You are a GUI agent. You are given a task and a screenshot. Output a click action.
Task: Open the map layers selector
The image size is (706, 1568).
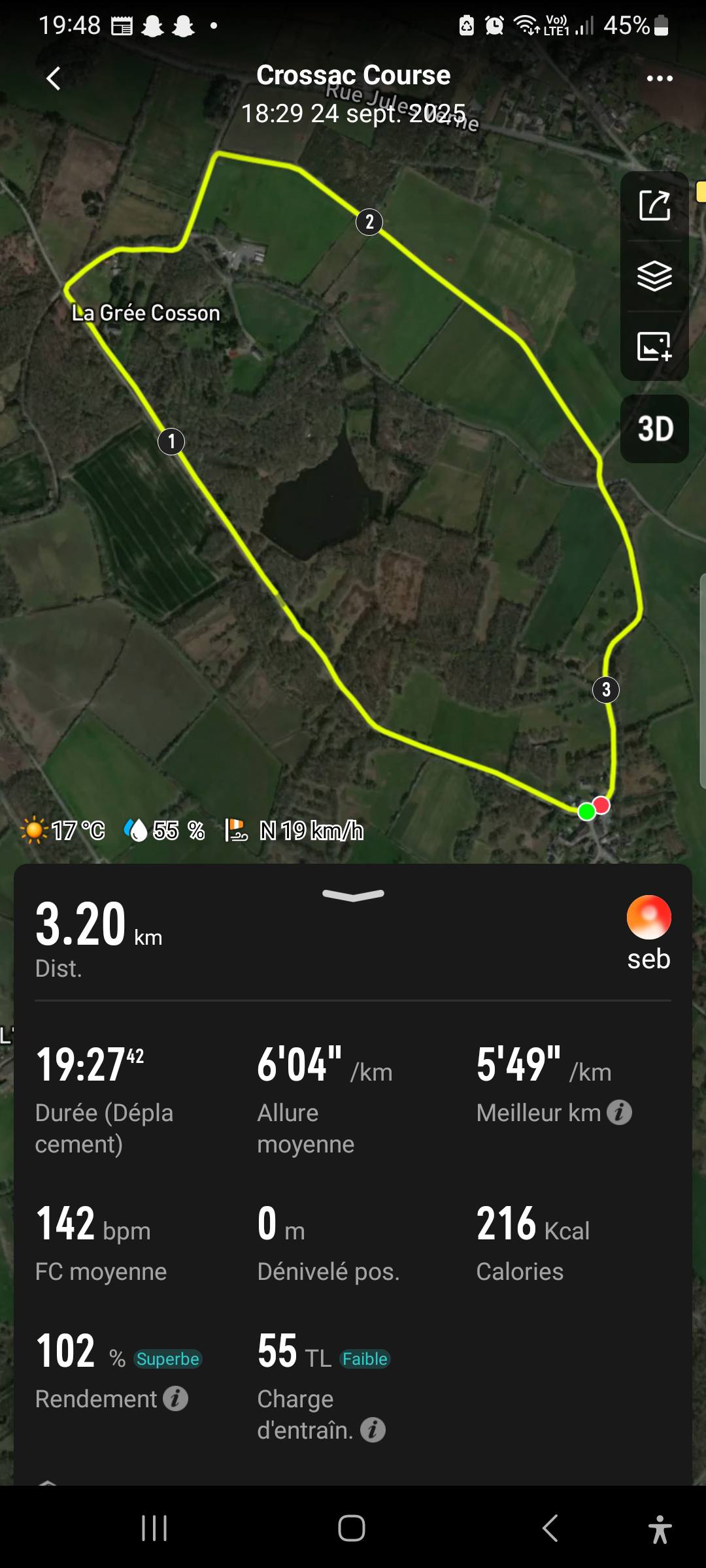pos(654,276)
